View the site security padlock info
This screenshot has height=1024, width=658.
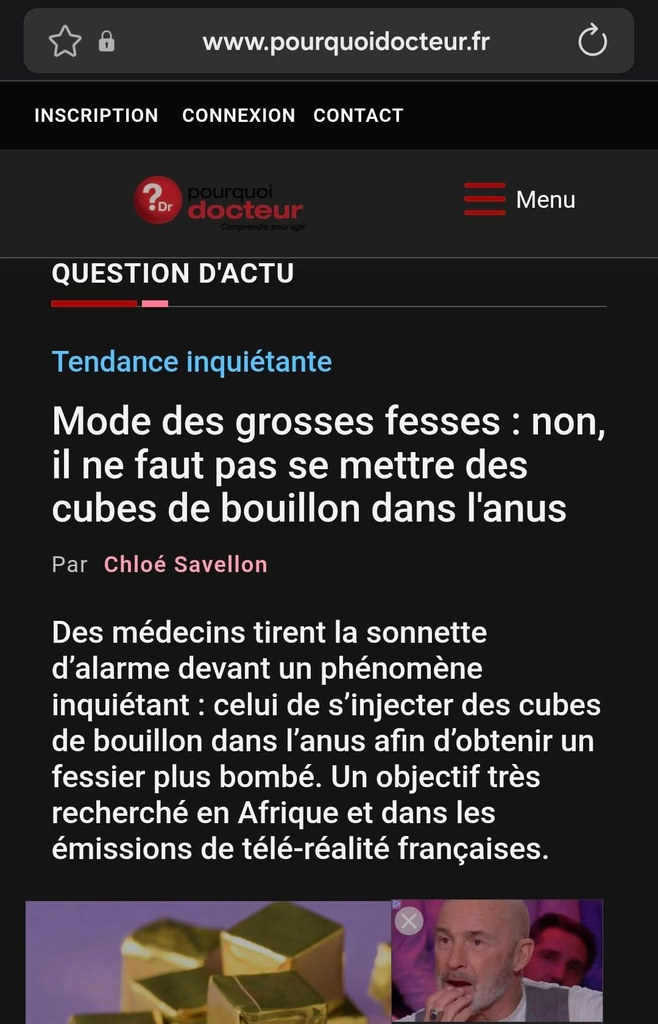click(x=106, y=42)
